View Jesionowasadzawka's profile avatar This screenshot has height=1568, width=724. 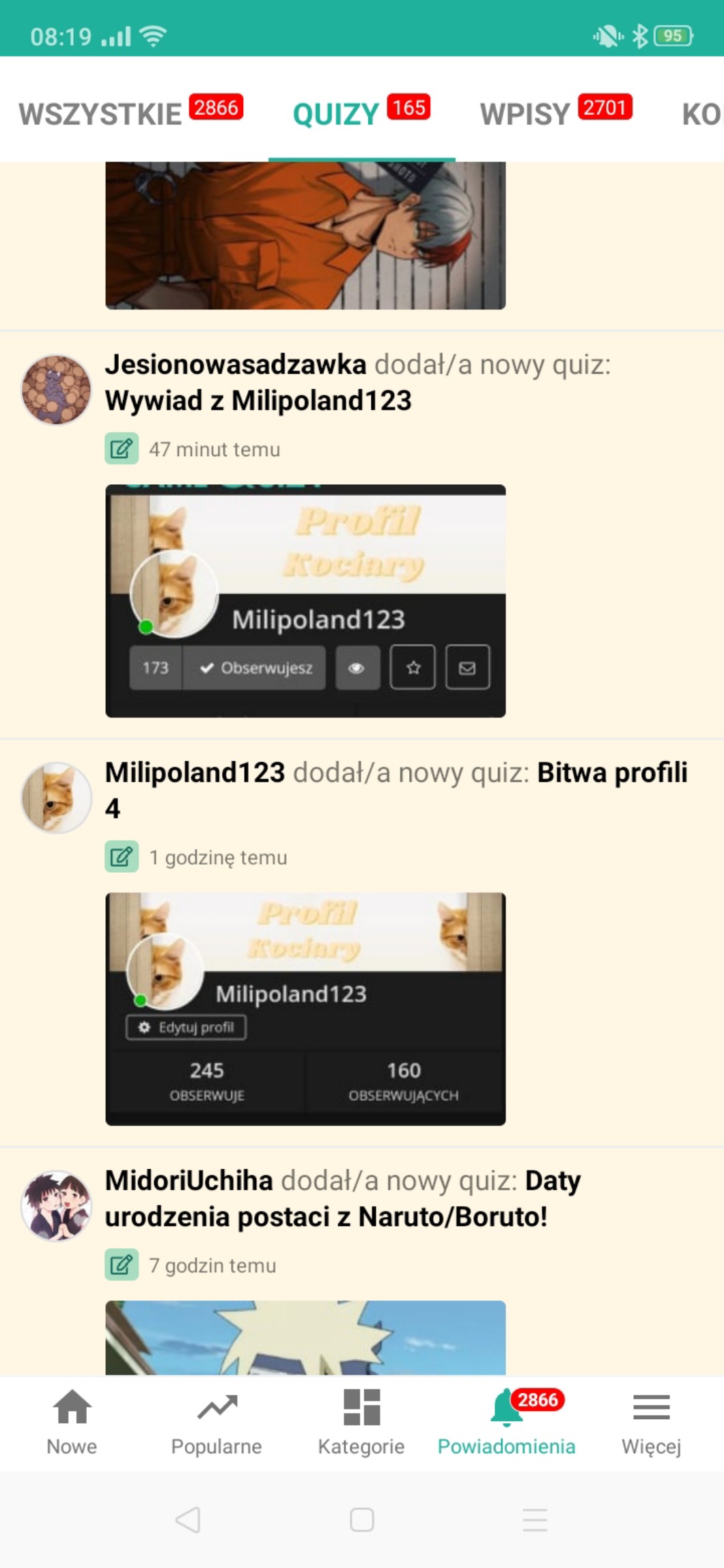click(56, 389)
